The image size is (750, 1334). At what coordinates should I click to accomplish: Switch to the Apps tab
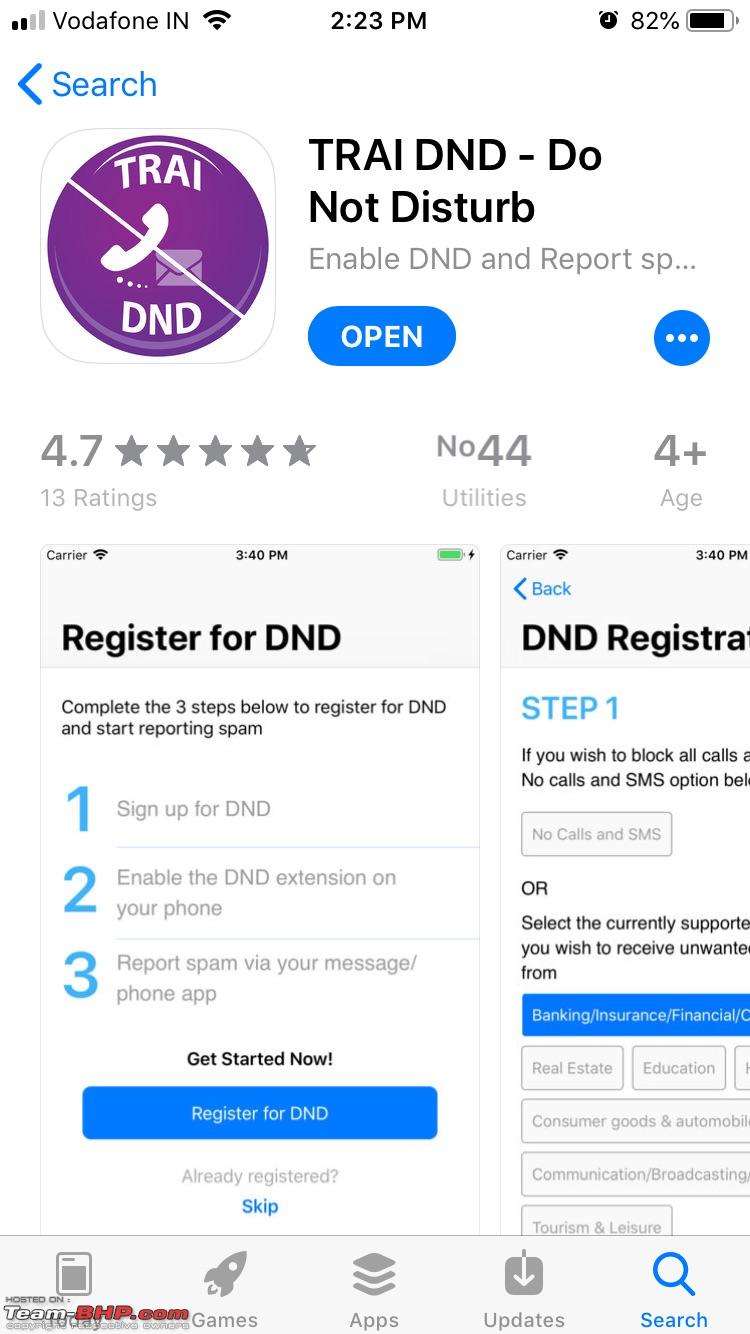pos(374,1289)
